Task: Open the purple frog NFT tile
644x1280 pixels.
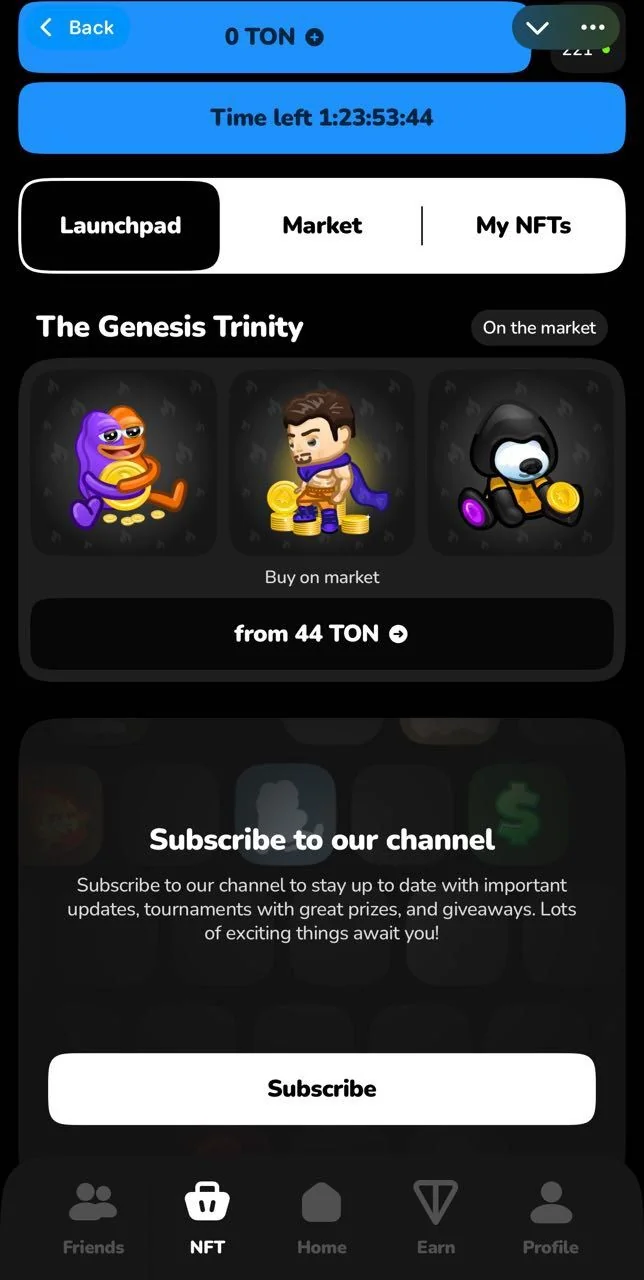Action: click(123, 463)
